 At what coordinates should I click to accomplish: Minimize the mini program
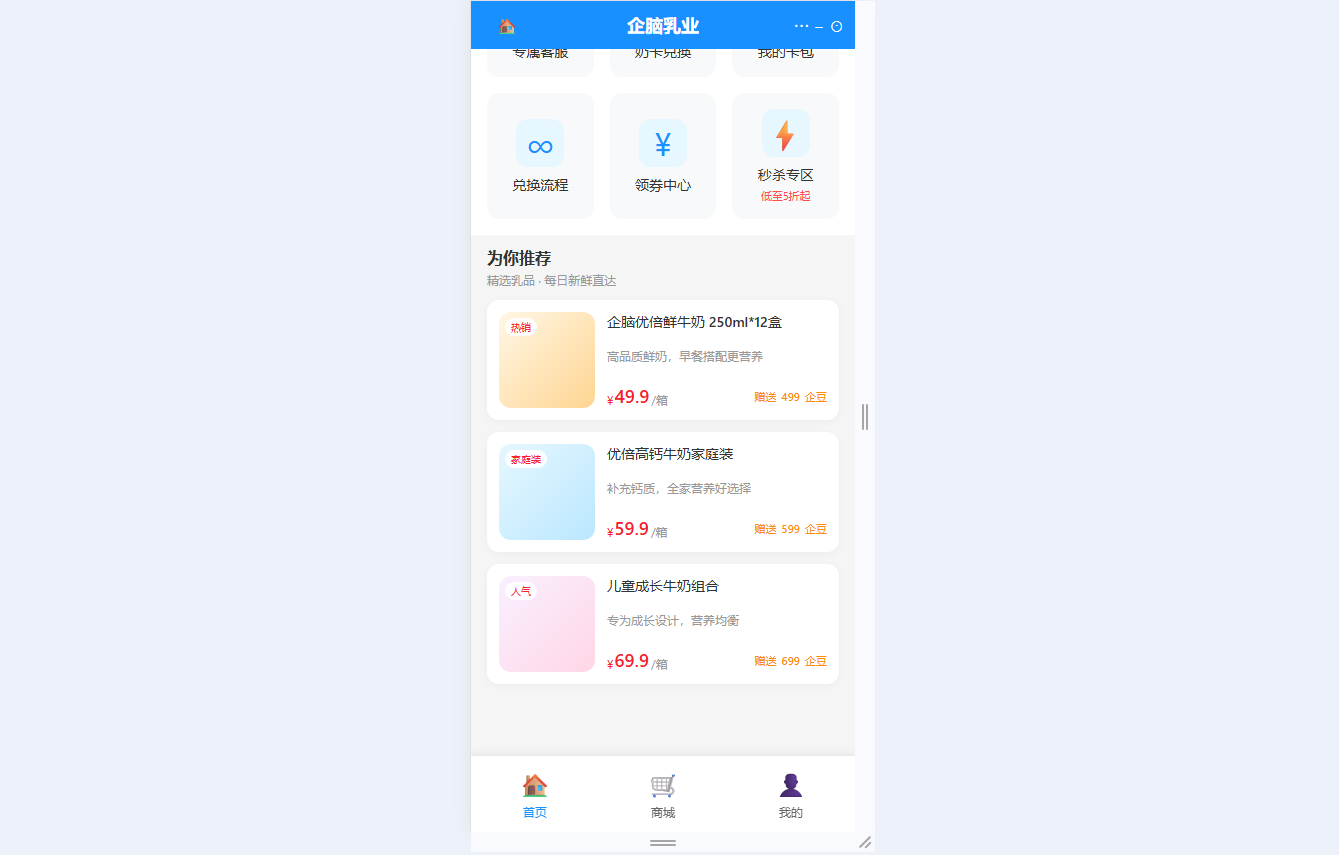[819, 27]
